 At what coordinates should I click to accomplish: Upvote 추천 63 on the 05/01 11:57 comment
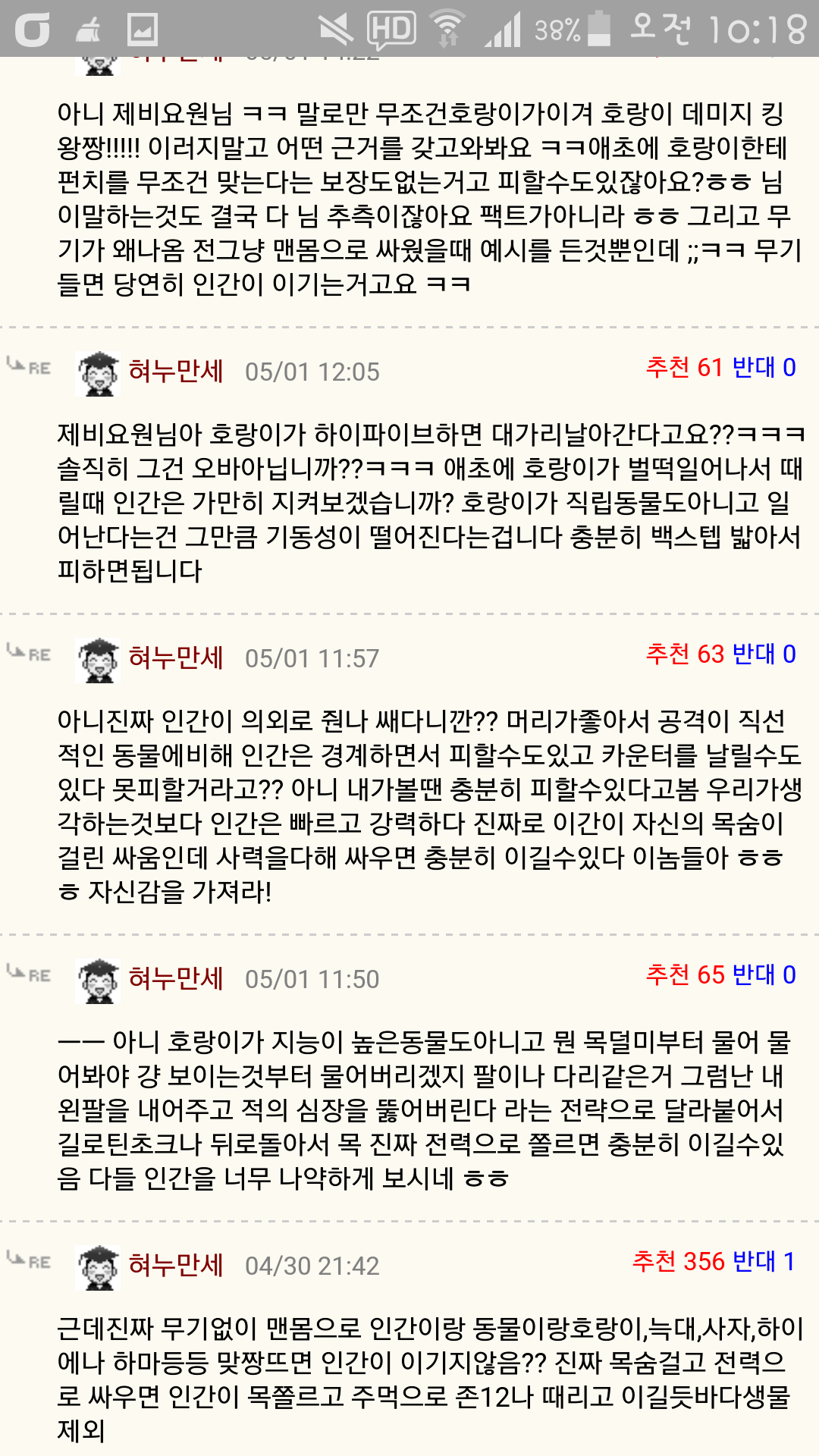click(x=685, y=654)
